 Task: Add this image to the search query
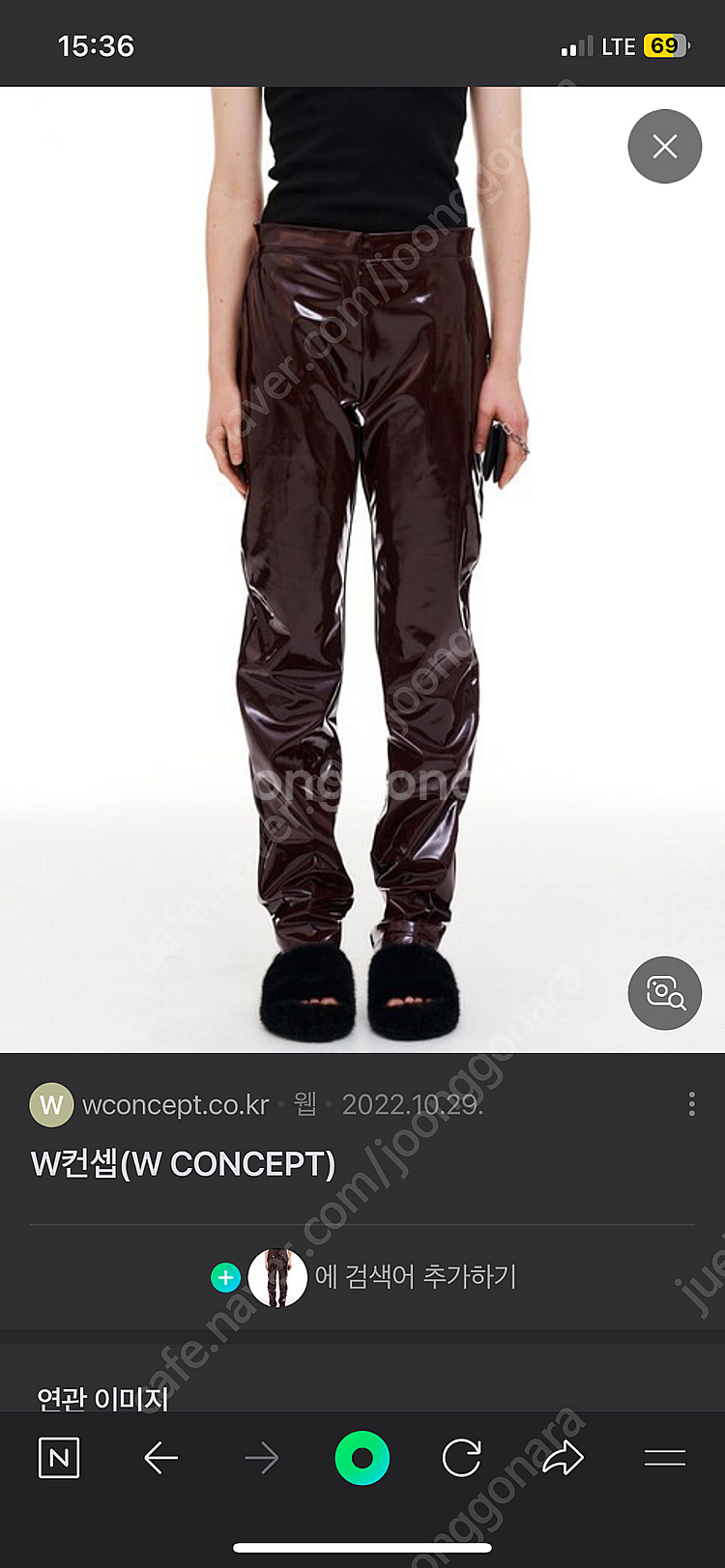363,1277
